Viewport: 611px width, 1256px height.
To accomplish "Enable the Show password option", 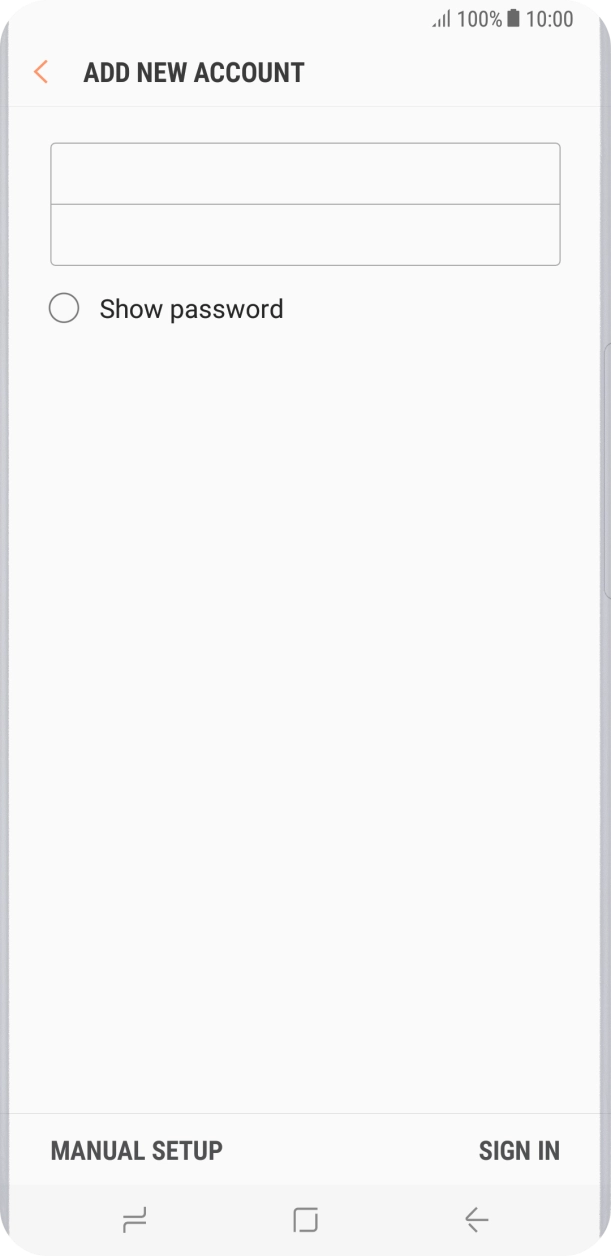I will pyautogui.click(x=64, y=308).
